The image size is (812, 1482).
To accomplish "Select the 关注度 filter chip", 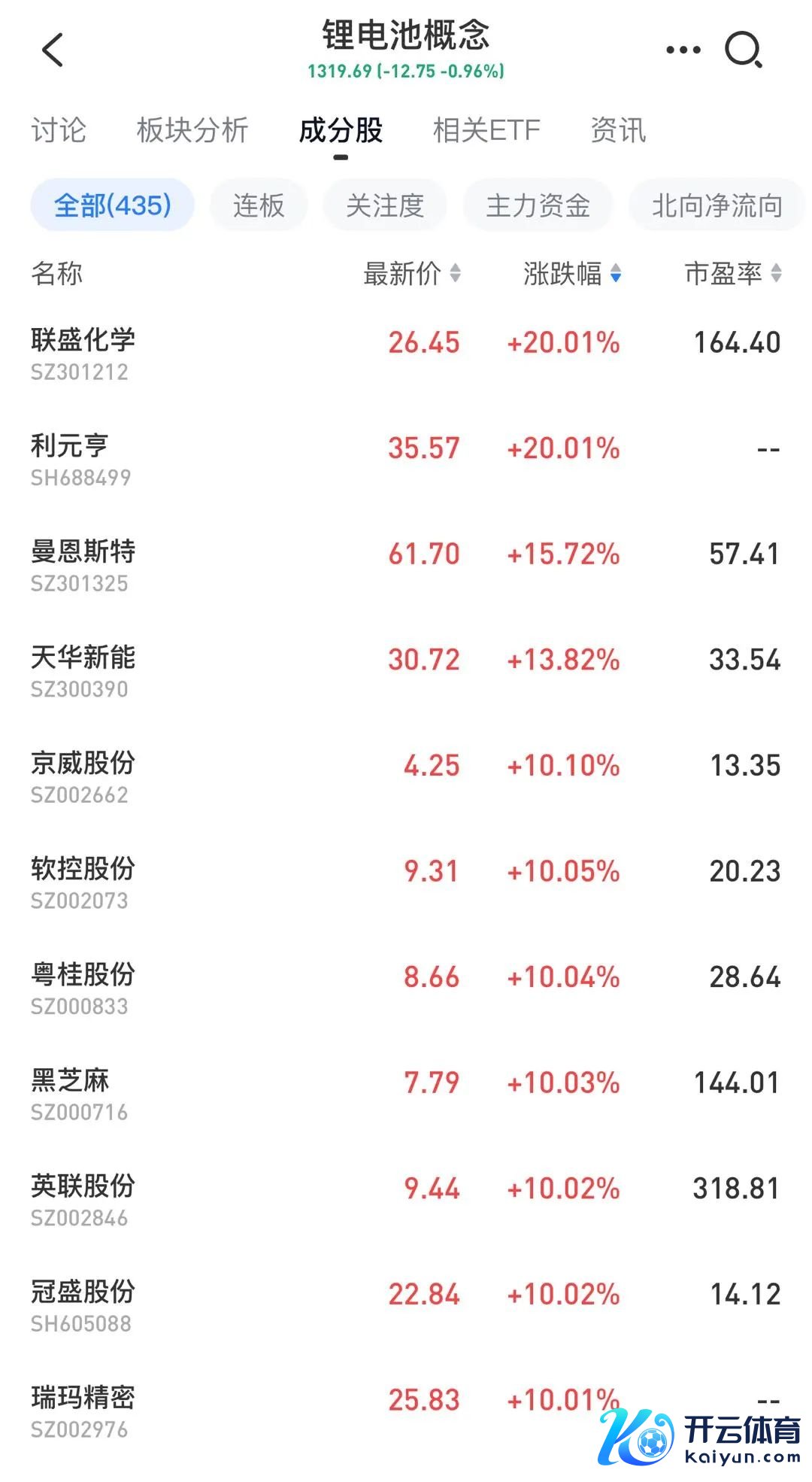I will pos(385,205).
